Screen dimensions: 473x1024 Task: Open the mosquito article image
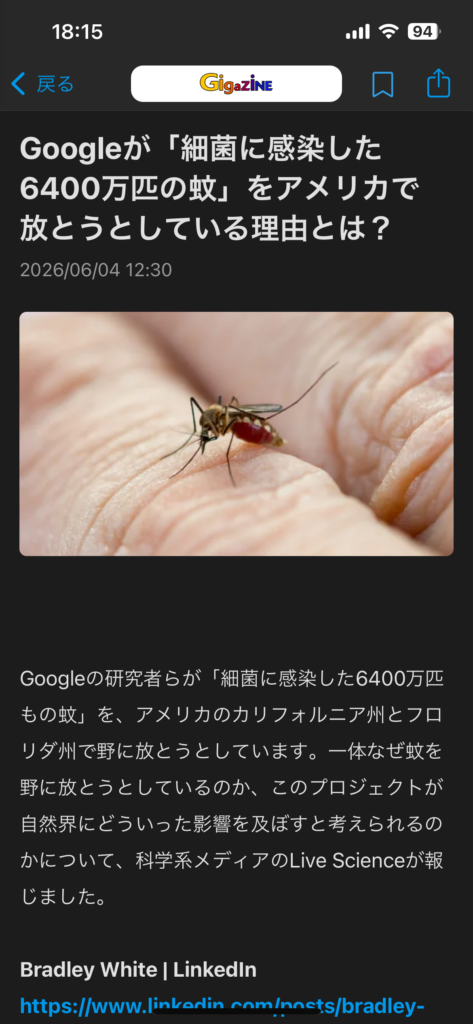coord(236,434)
